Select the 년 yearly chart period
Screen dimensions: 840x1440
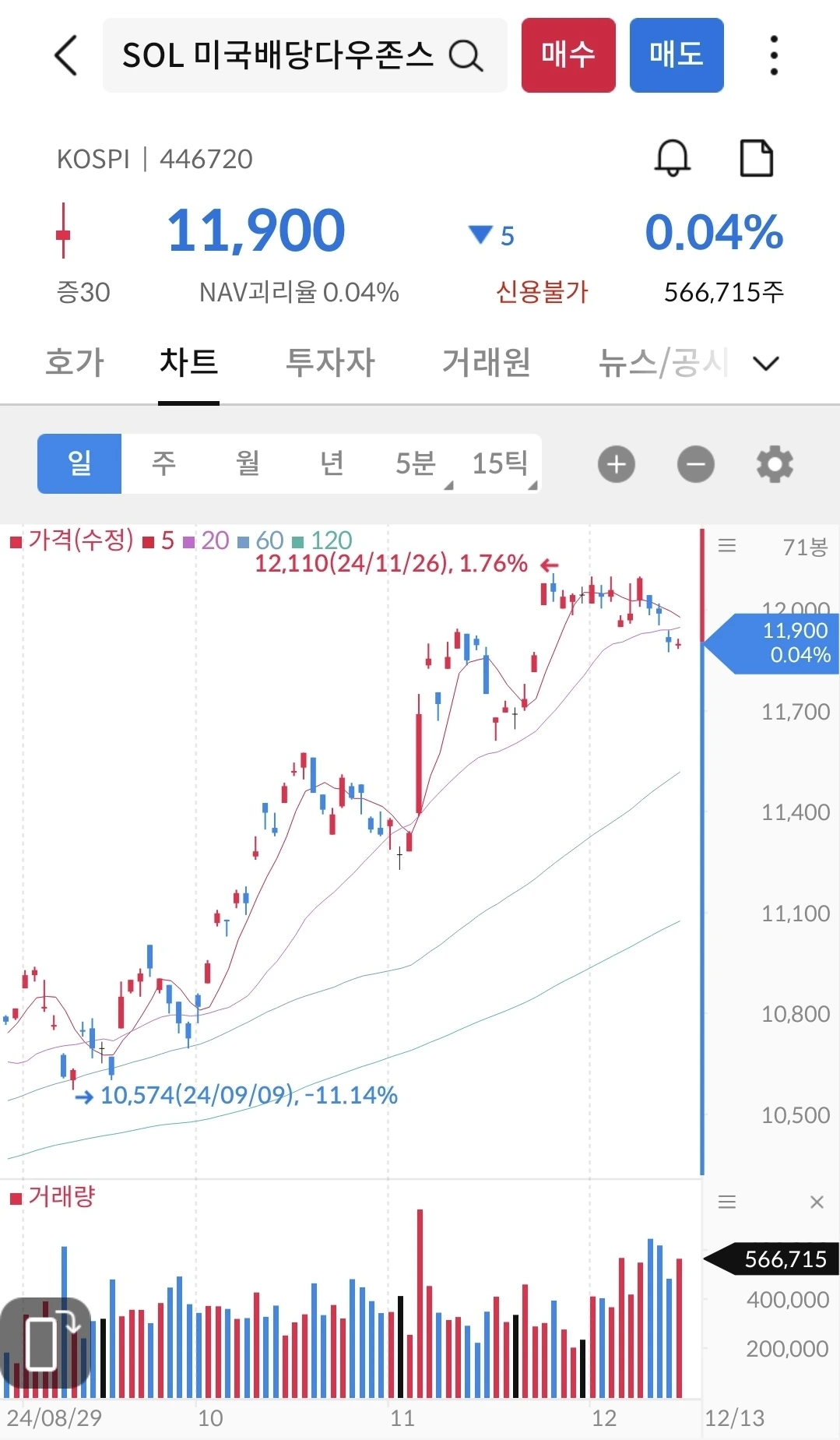(x=332, y=463)
